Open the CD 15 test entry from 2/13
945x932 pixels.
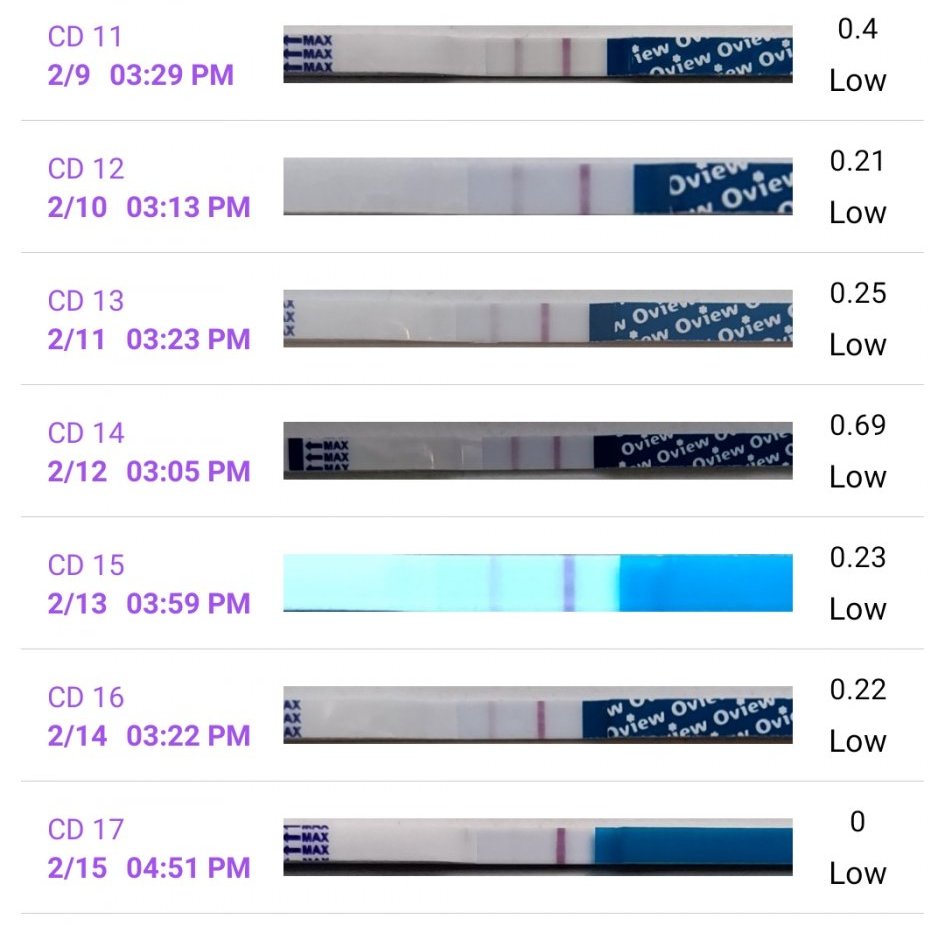click(148, 584)
